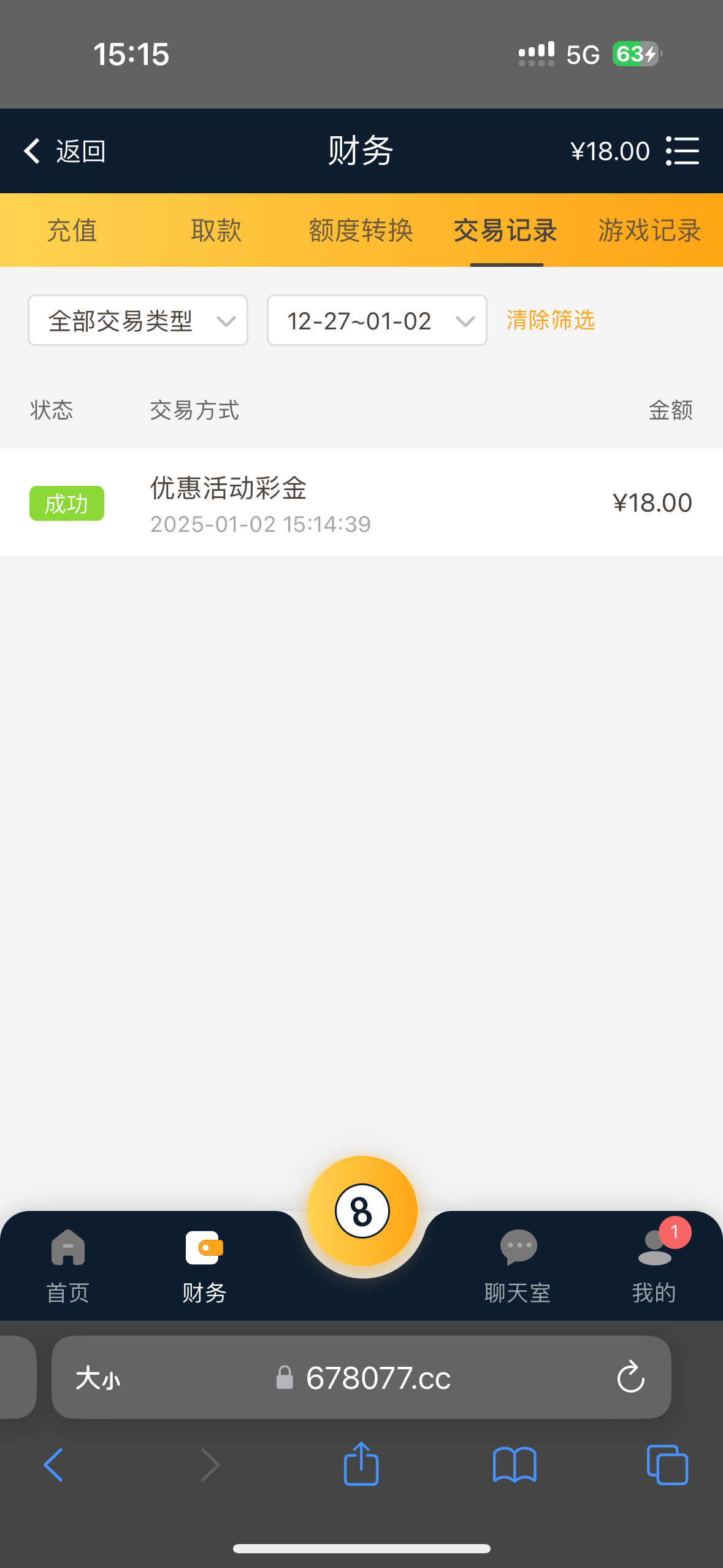Tap 清除筛选 to clear filters

pyautogui.click(x=551, y=320)
